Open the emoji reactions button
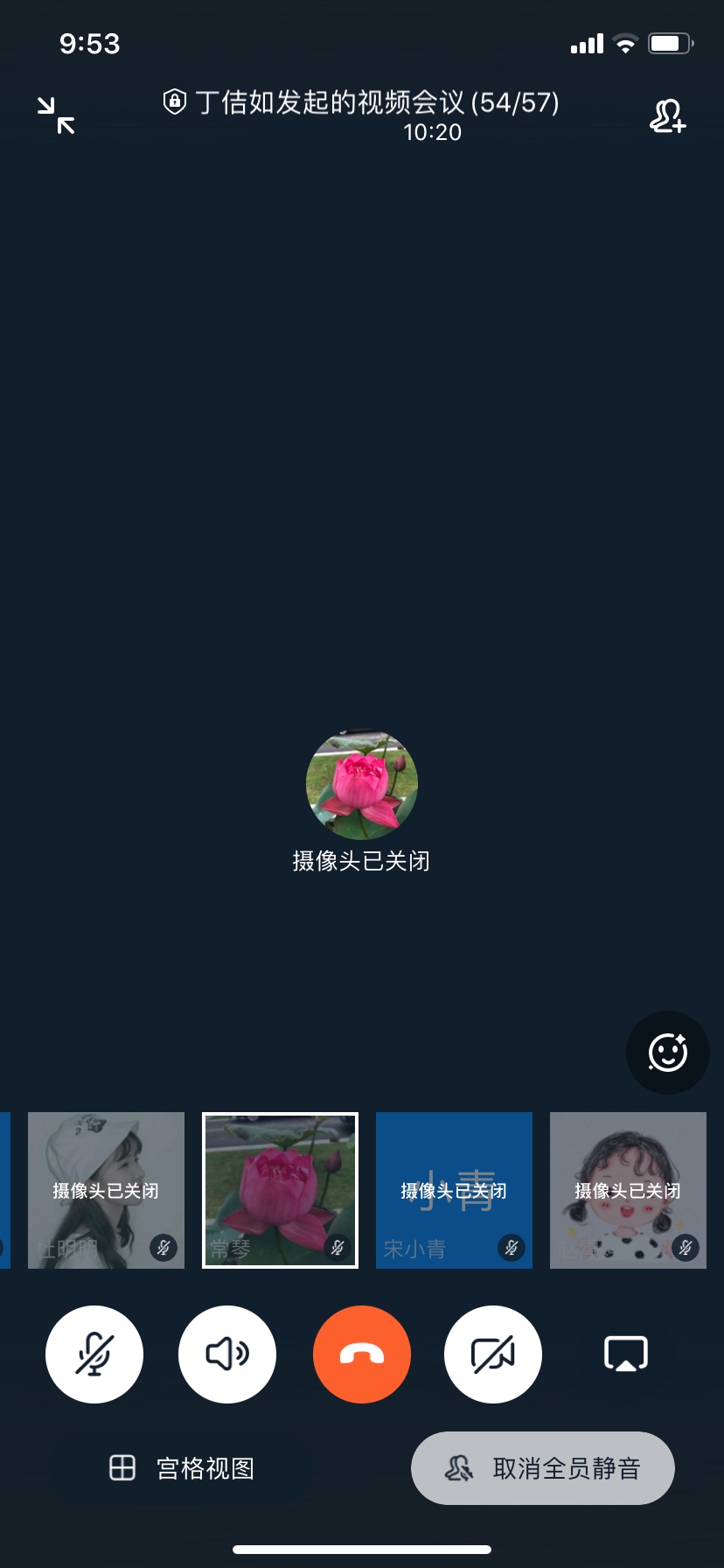This screenshot has height=1568, width=724. (667, 1053)
